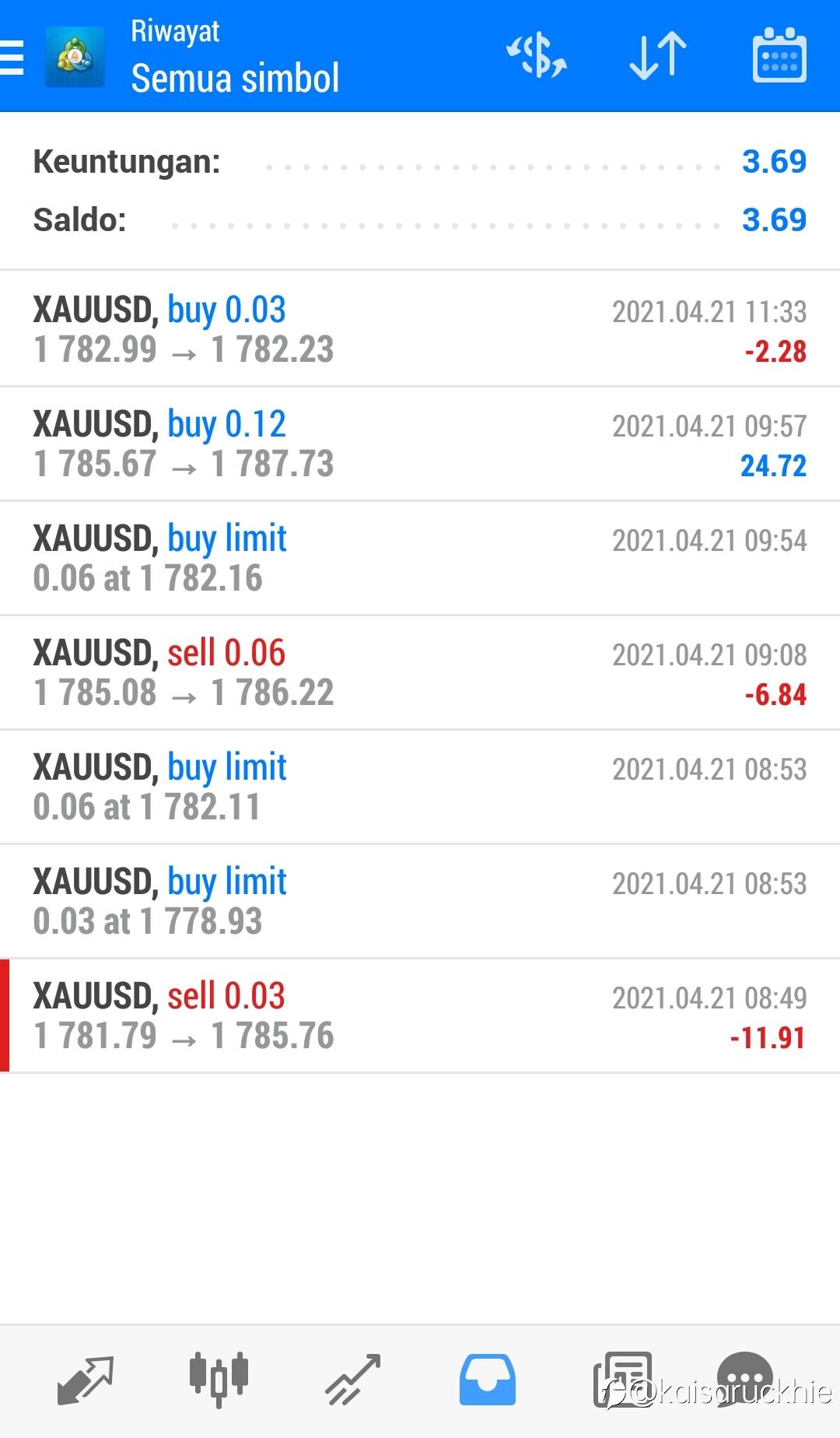The image size is (840, 1438).
Task: Expand the XAUUSD sell 0.06 trade
Action: pyautogui.click(x=420, y=672)
